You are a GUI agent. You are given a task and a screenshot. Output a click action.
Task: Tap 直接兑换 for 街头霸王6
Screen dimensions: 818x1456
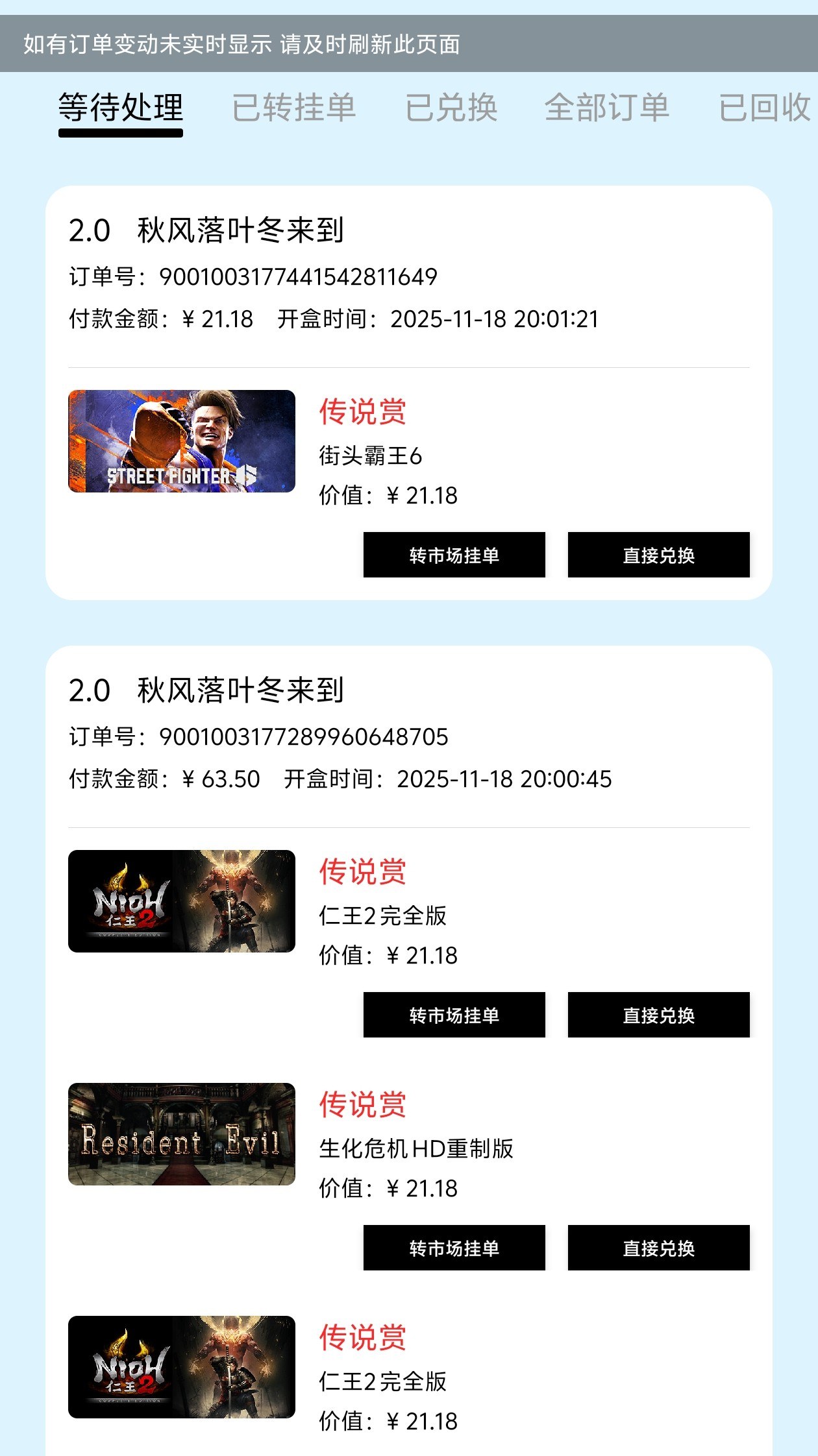pos(658,555)
